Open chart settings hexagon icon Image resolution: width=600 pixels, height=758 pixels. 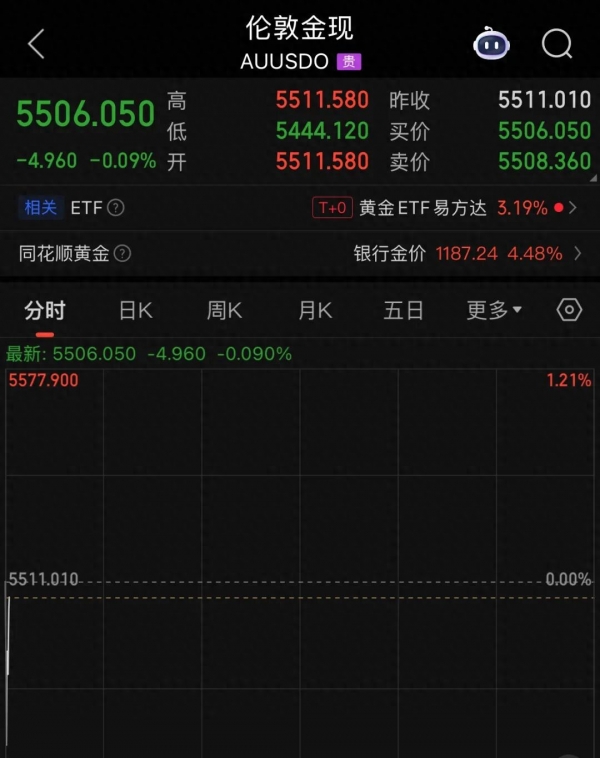point(569,310)
